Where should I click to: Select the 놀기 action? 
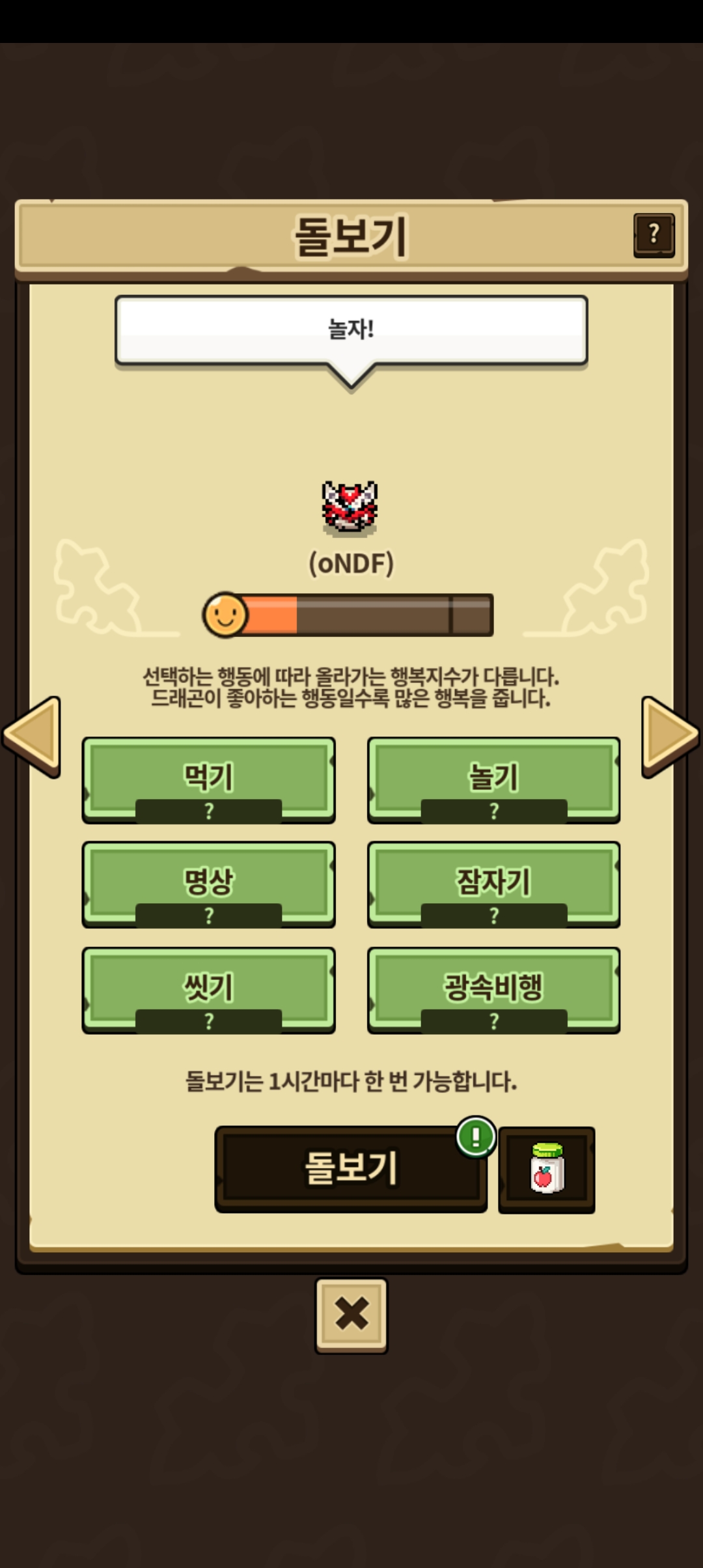493,780
